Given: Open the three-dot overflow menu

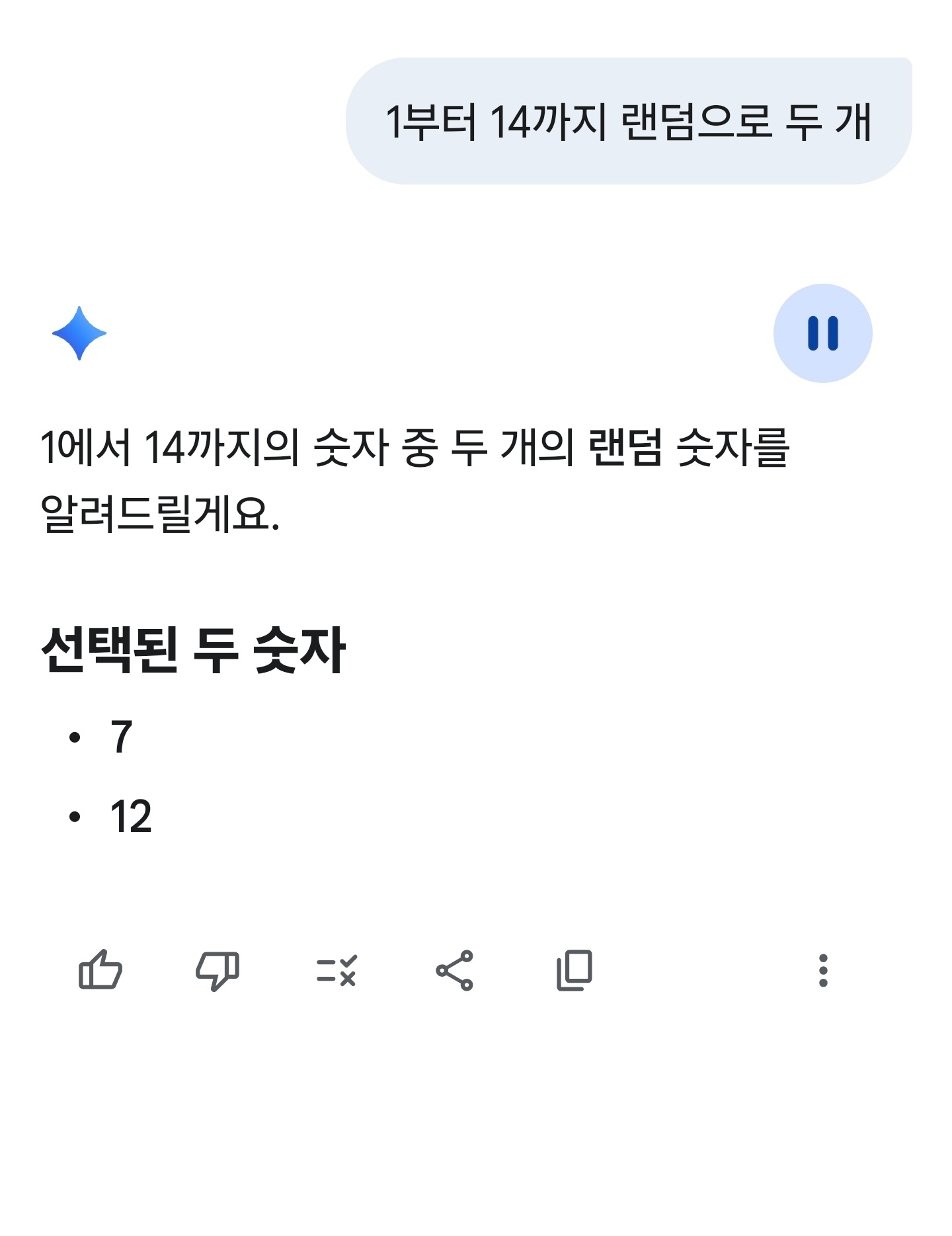Looking at the screenshot, I should pos(823,970).
